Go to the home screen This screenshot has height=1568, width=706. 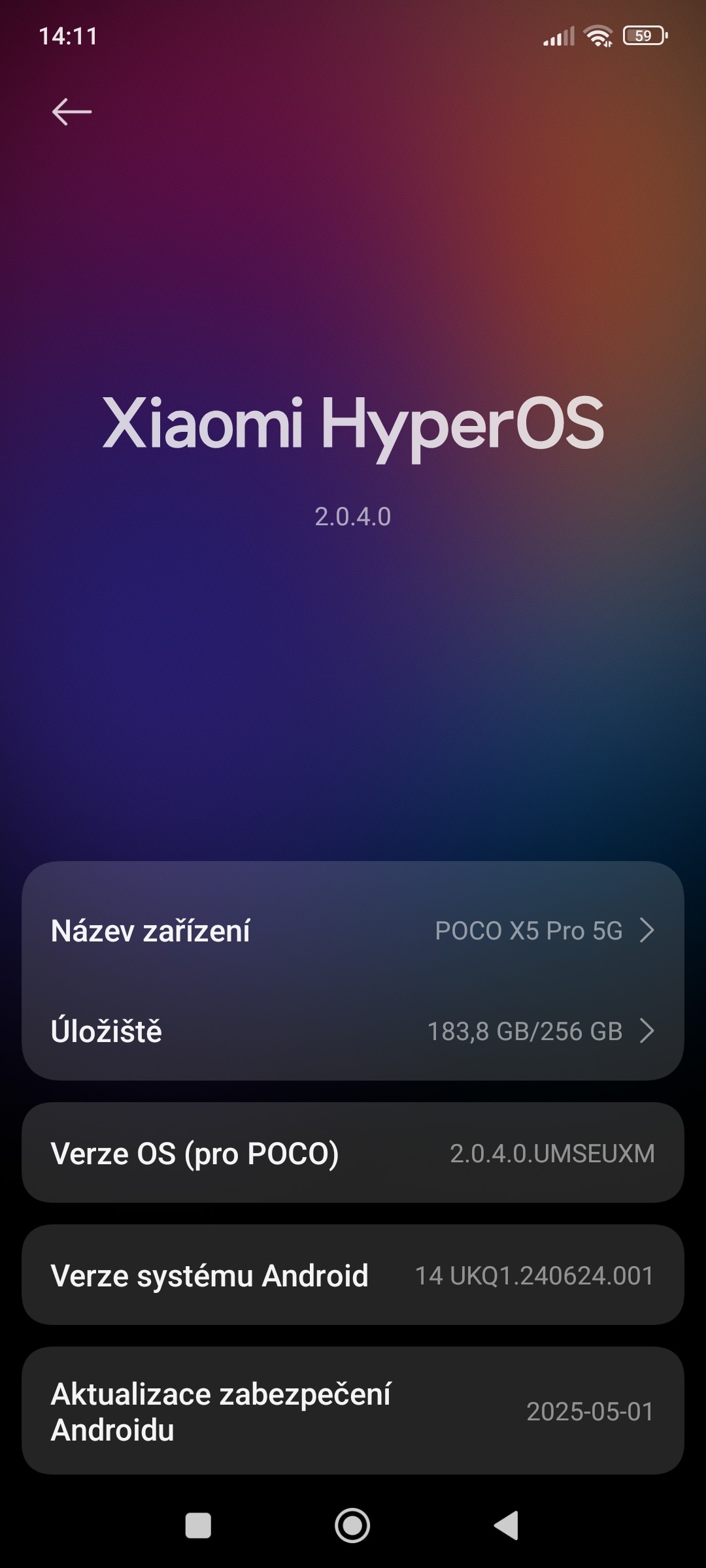point(352,1526)
